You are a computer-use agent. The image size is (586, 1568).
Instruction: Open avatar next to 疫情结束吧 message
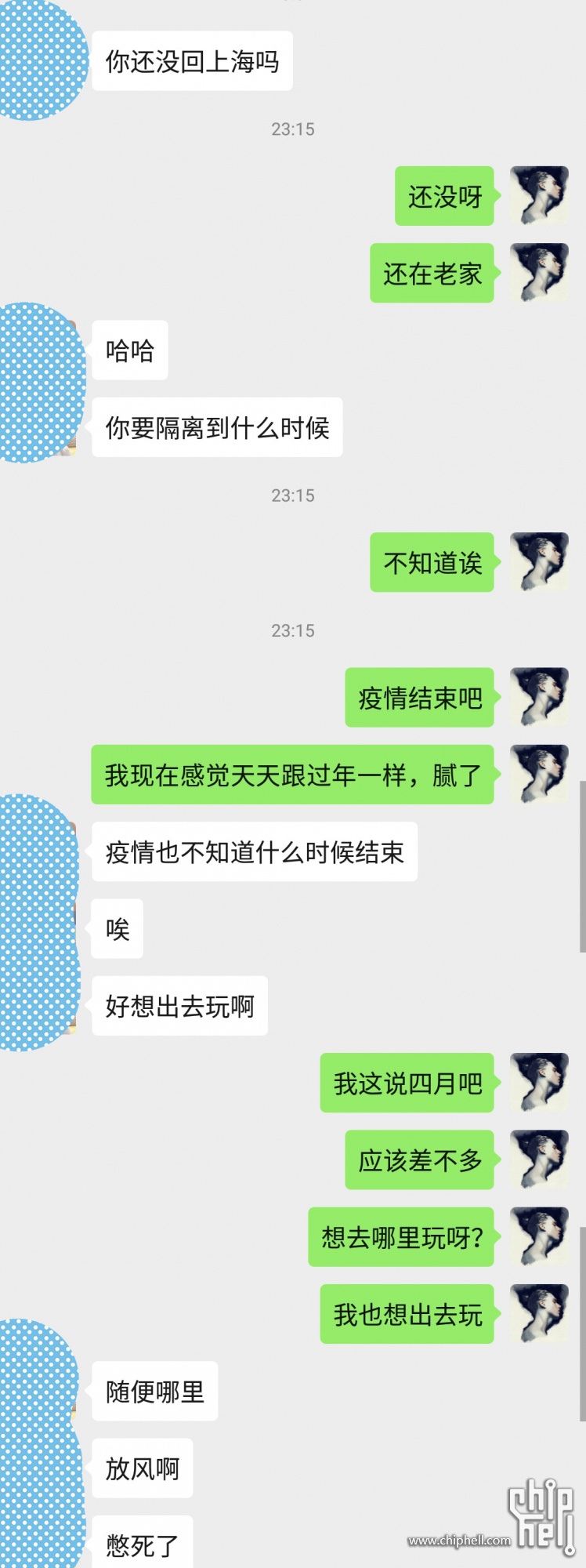pos(539,697)
